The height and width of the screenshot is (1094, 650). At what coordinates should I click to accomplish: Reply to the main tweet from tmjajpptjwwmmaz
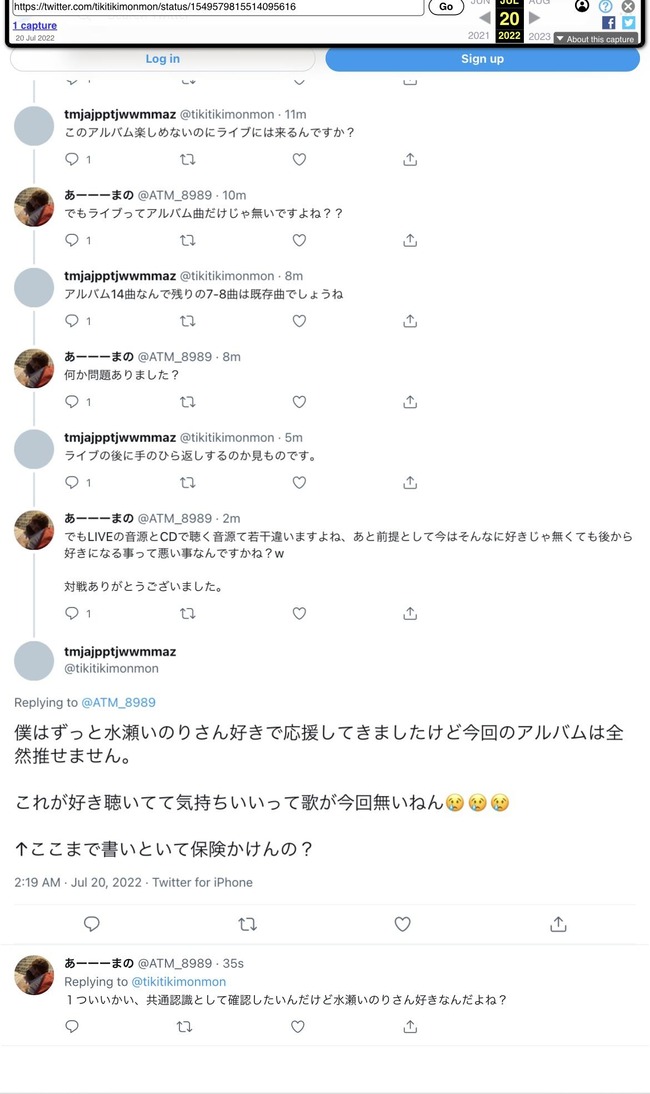tap(92, 924)
